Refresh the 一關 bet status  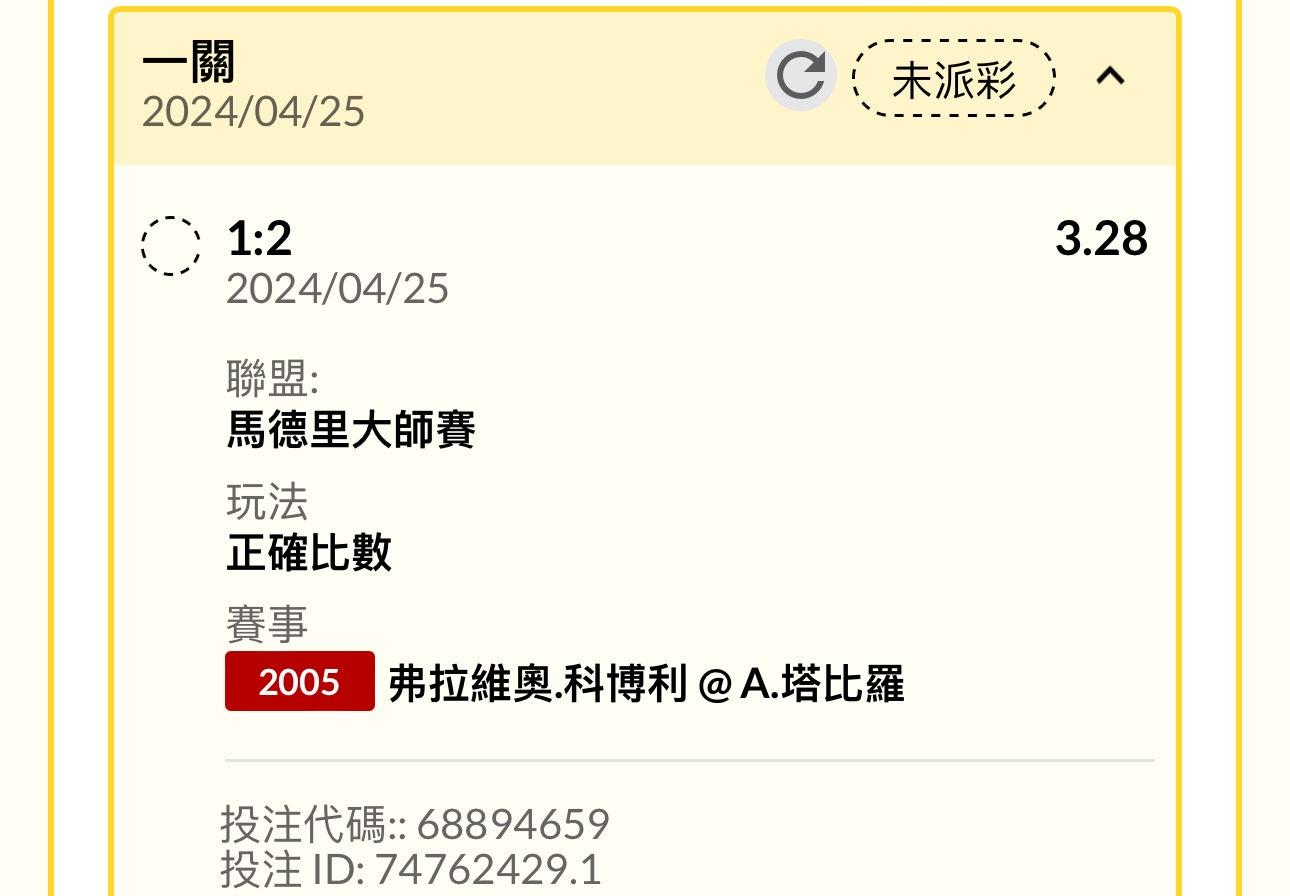click(800, 76)
